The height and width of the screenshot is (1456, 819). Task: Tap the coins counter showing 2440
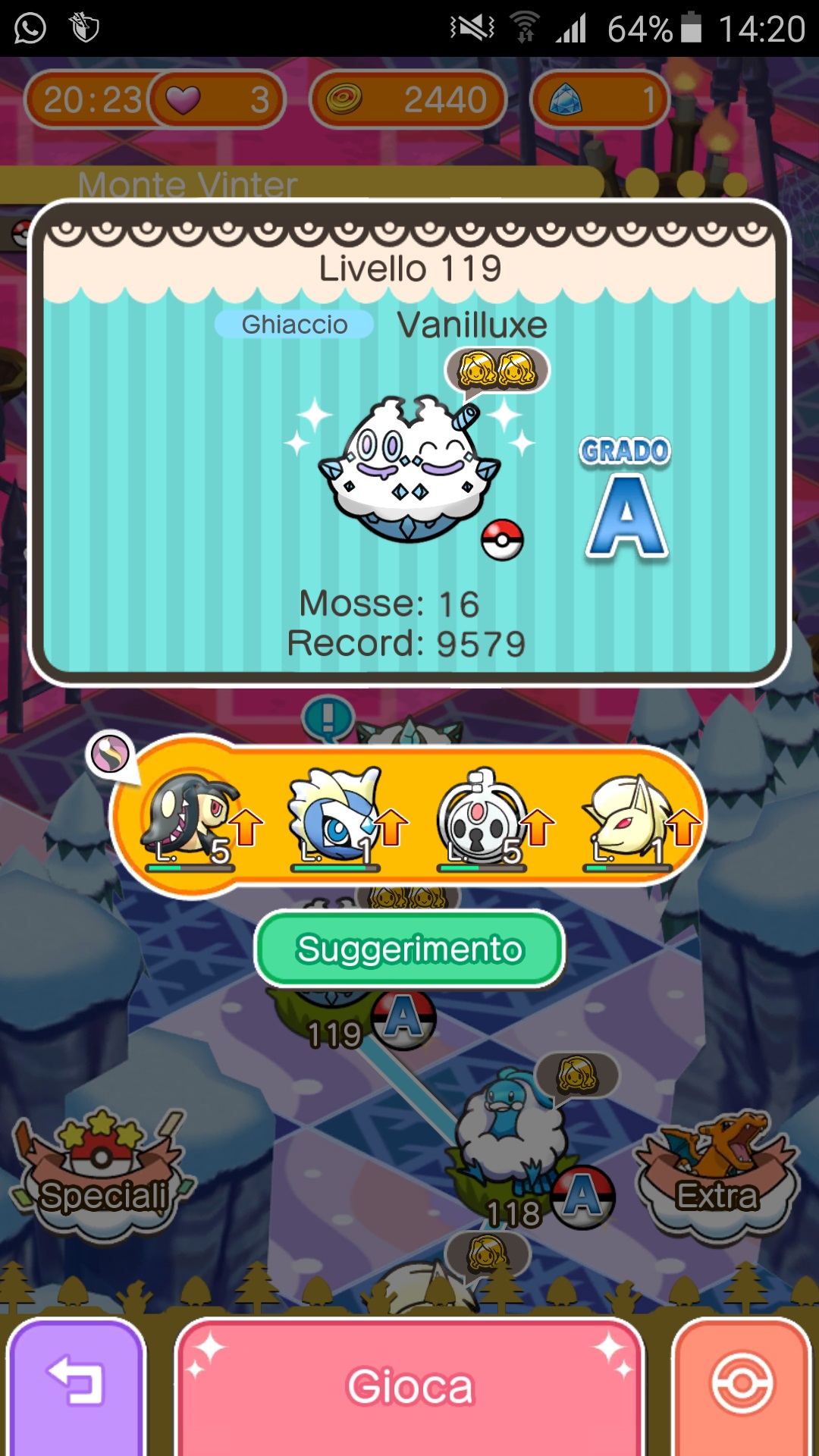pos(408,99)
